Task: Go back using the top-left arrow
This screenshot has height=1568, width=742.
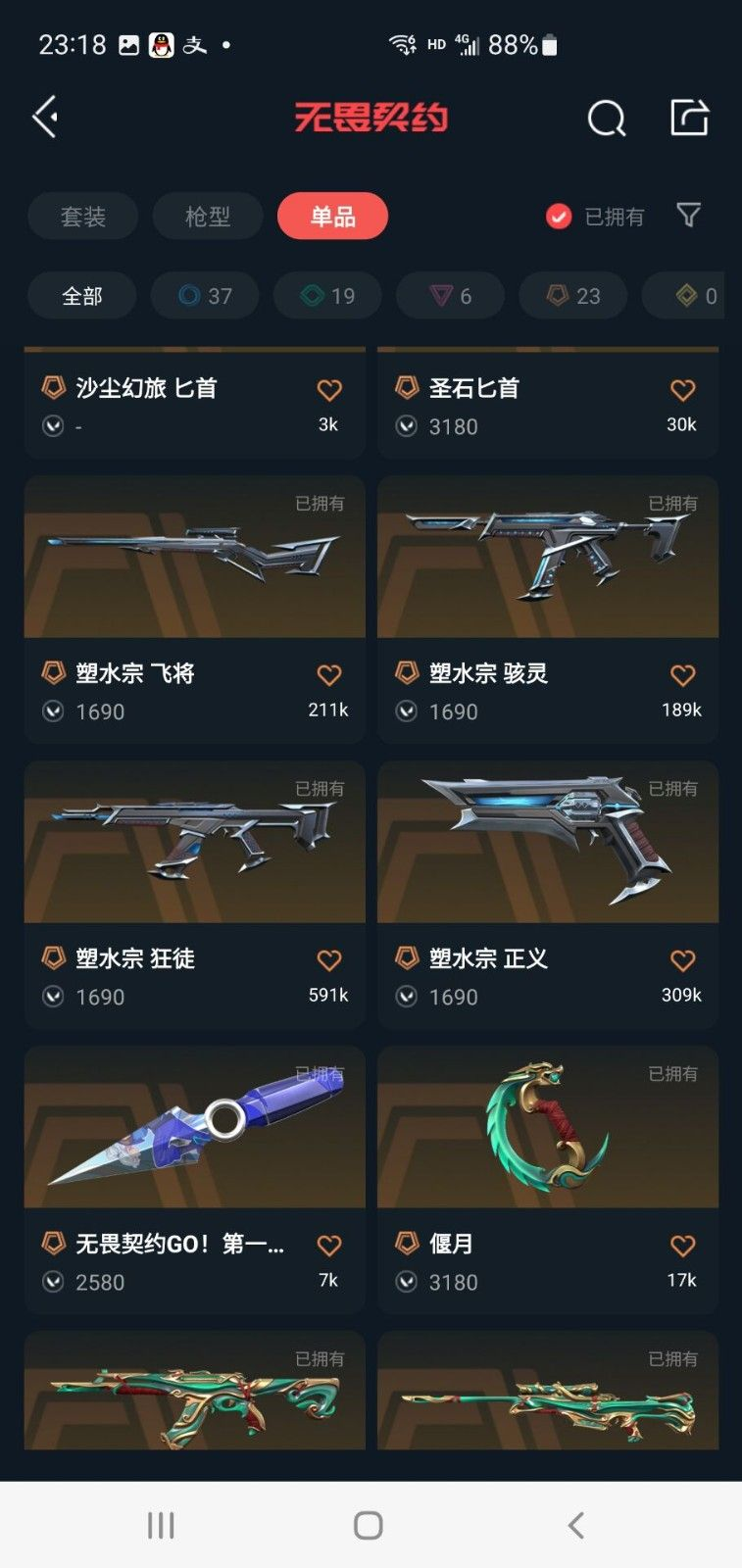Action: (x=45, y=118)
